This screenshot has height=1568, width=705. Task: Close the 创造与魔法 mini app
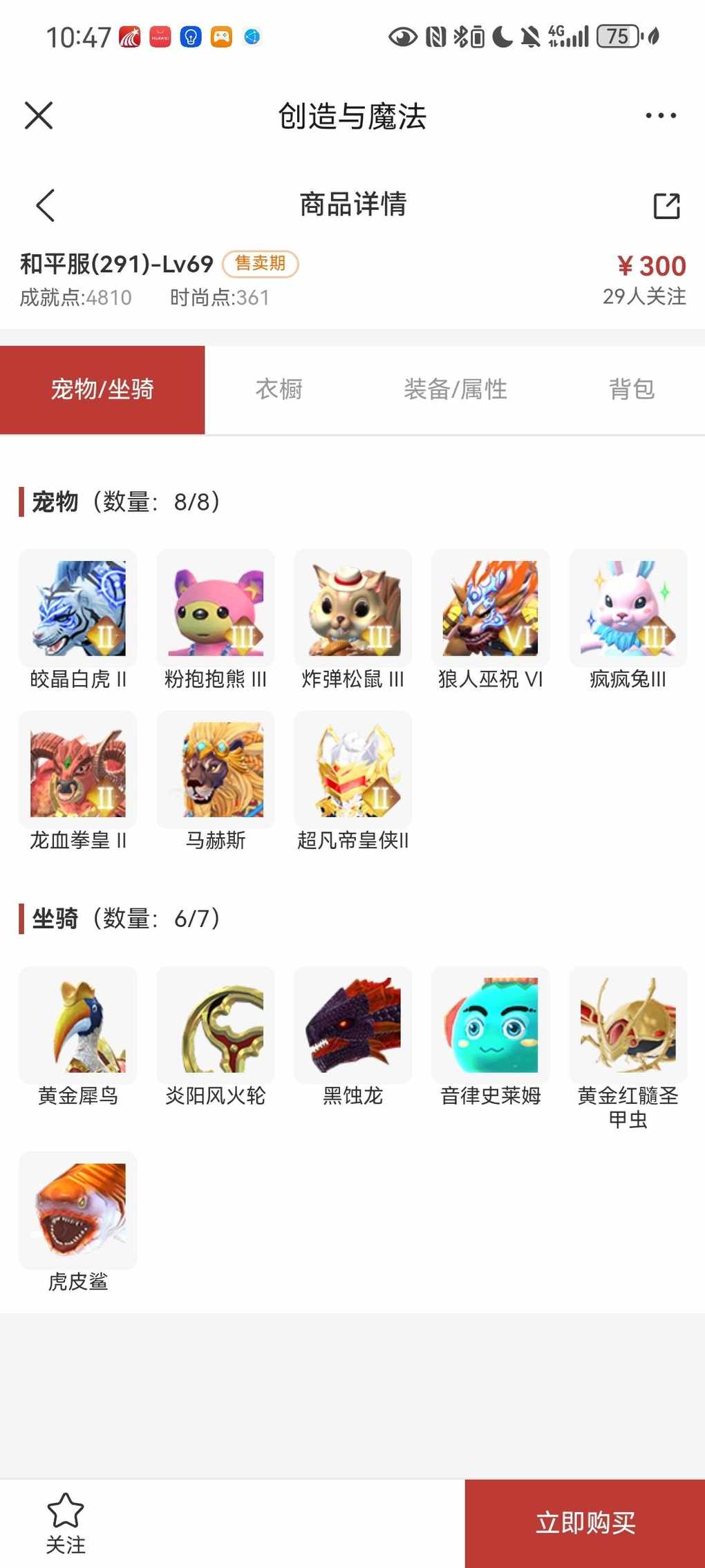coord(39,115)
